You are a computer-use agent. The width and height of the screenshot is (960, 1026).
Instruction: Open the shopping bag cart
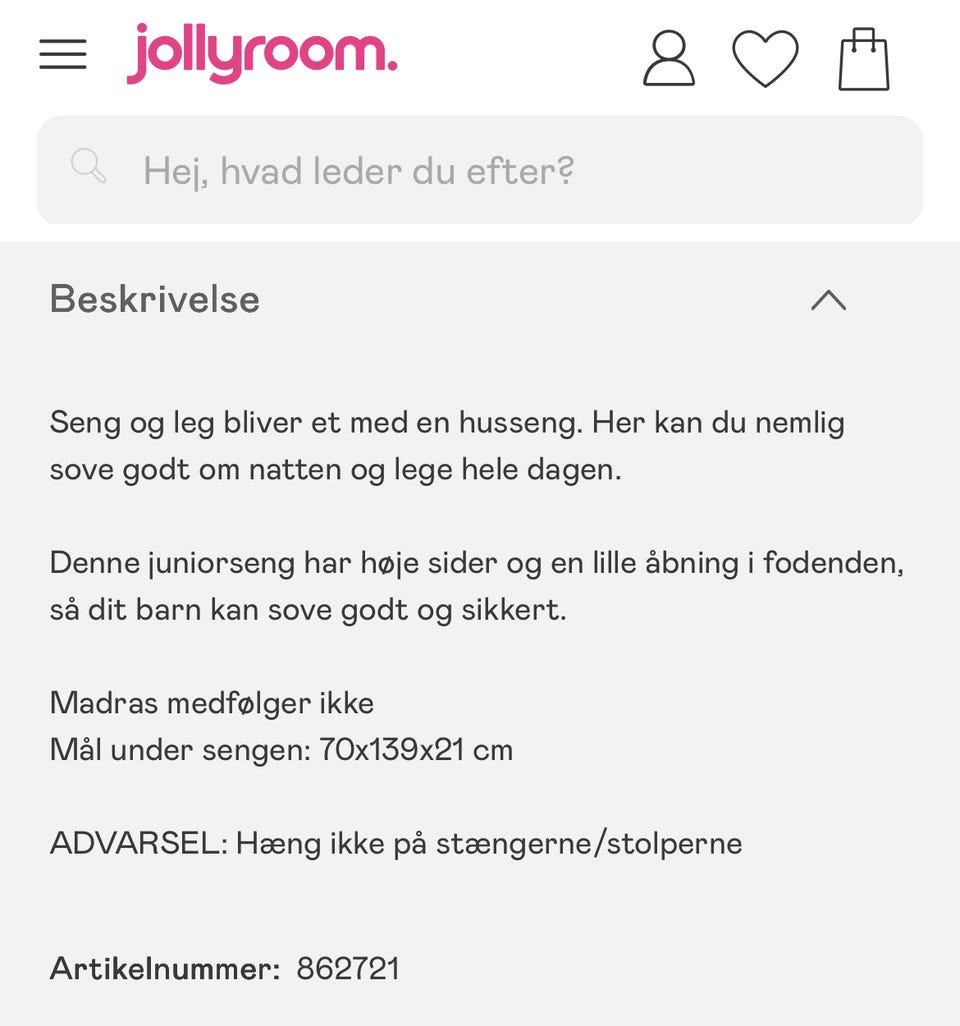864,57
